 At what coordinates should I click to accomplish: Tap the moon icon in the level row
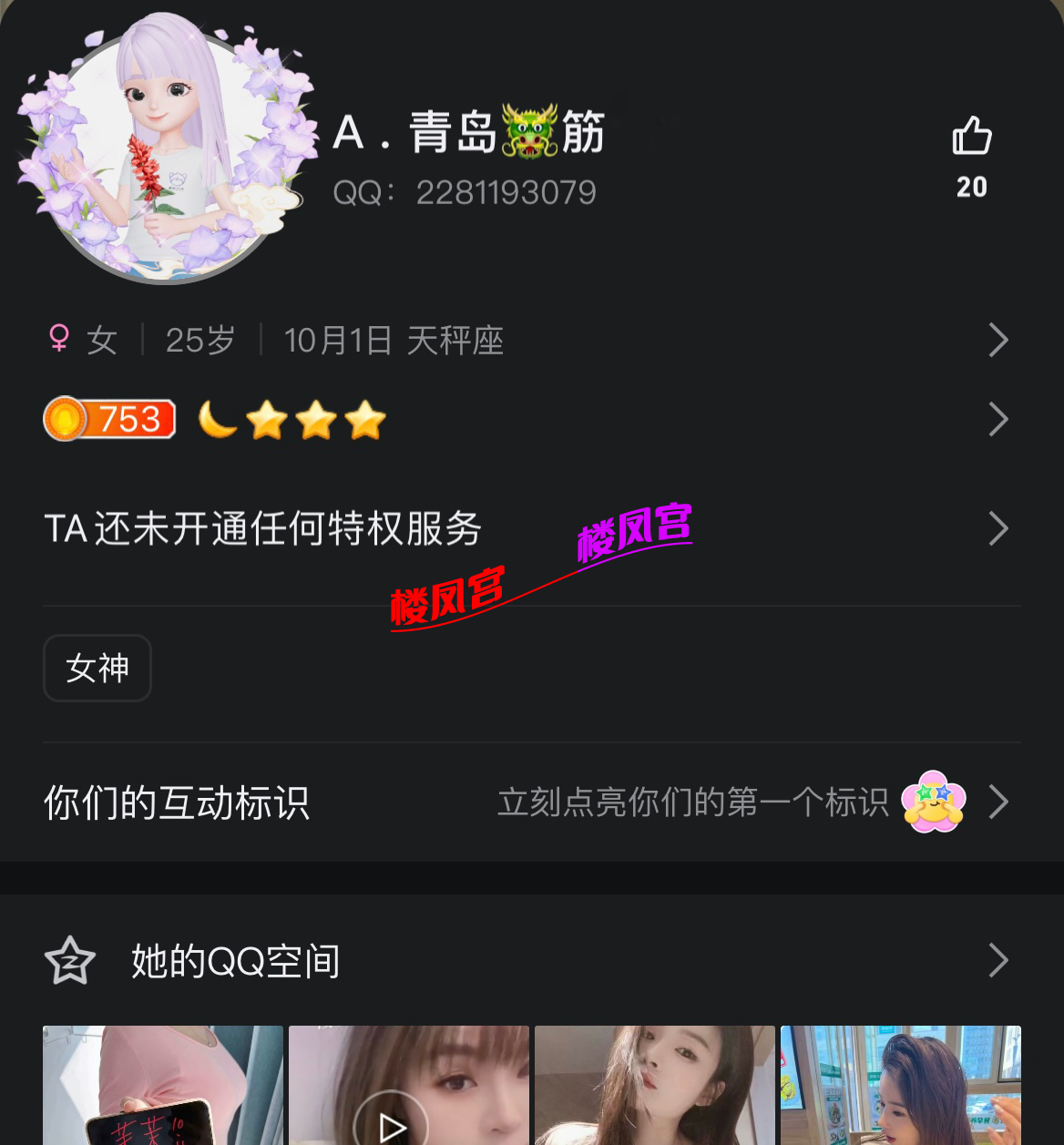tap(217, 418)
